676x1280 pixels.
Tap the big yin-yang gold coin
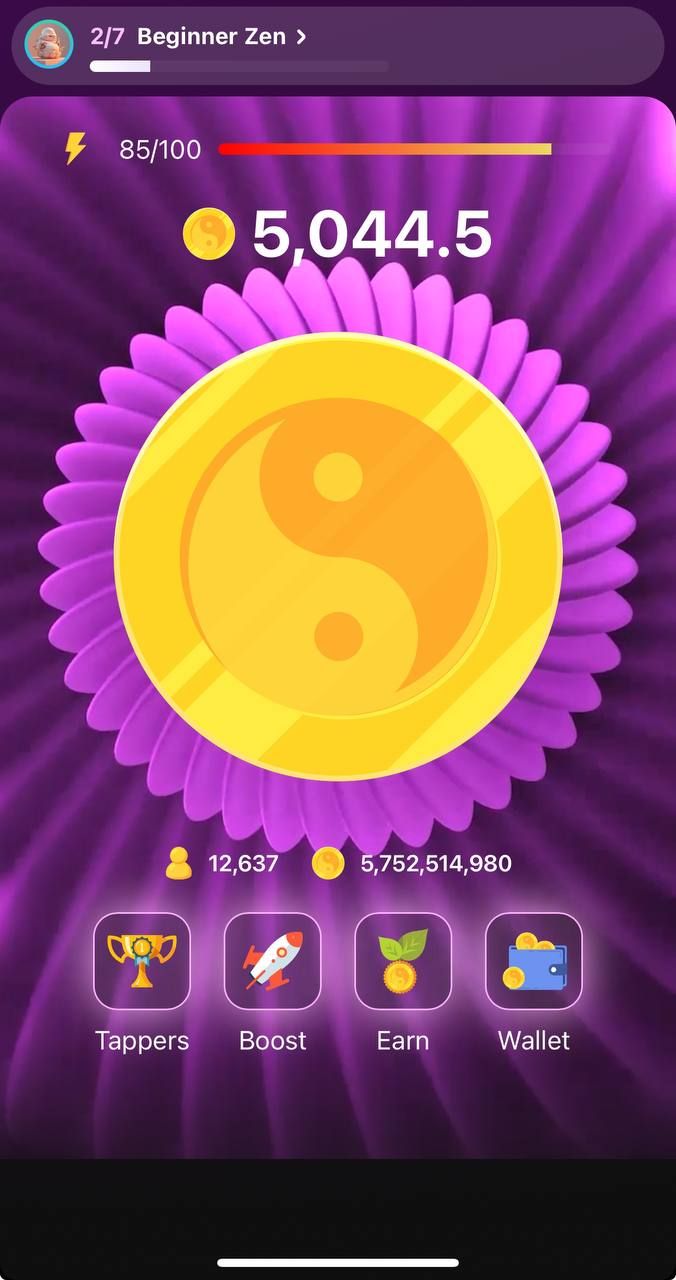(338, 556)
